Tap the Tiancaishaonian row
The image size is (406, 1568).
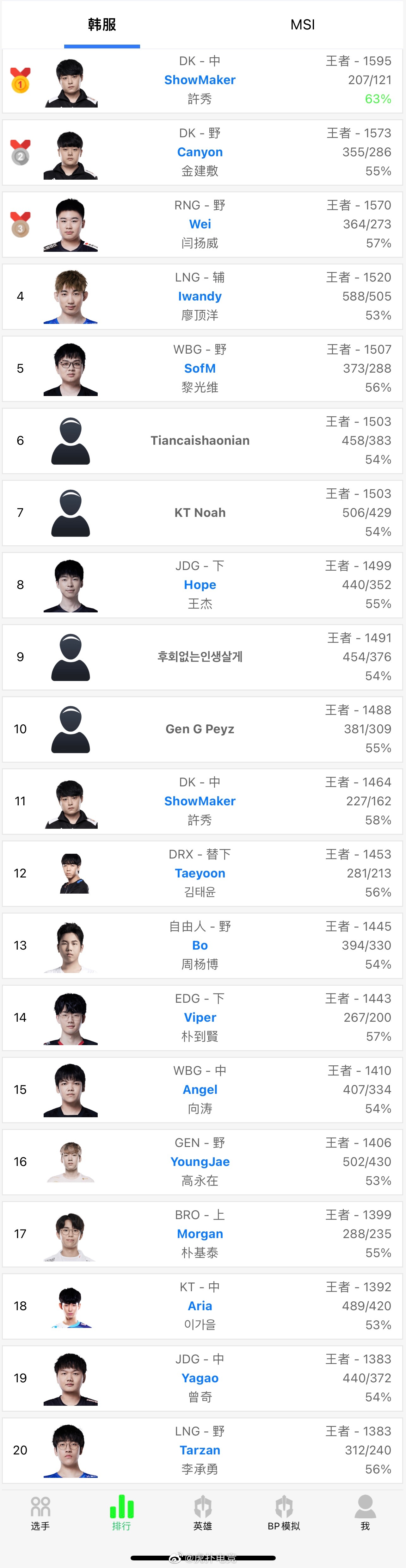200,441
